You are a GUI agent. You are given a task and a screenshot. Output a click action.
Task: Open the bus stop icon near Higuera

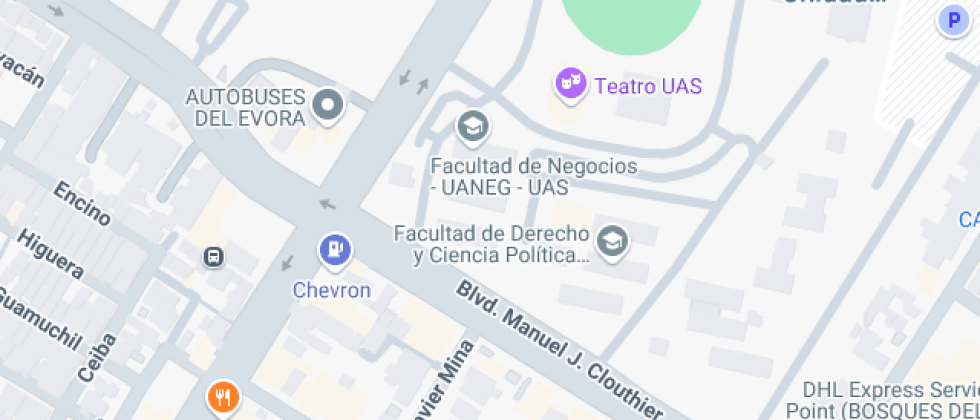click(213, 257)
